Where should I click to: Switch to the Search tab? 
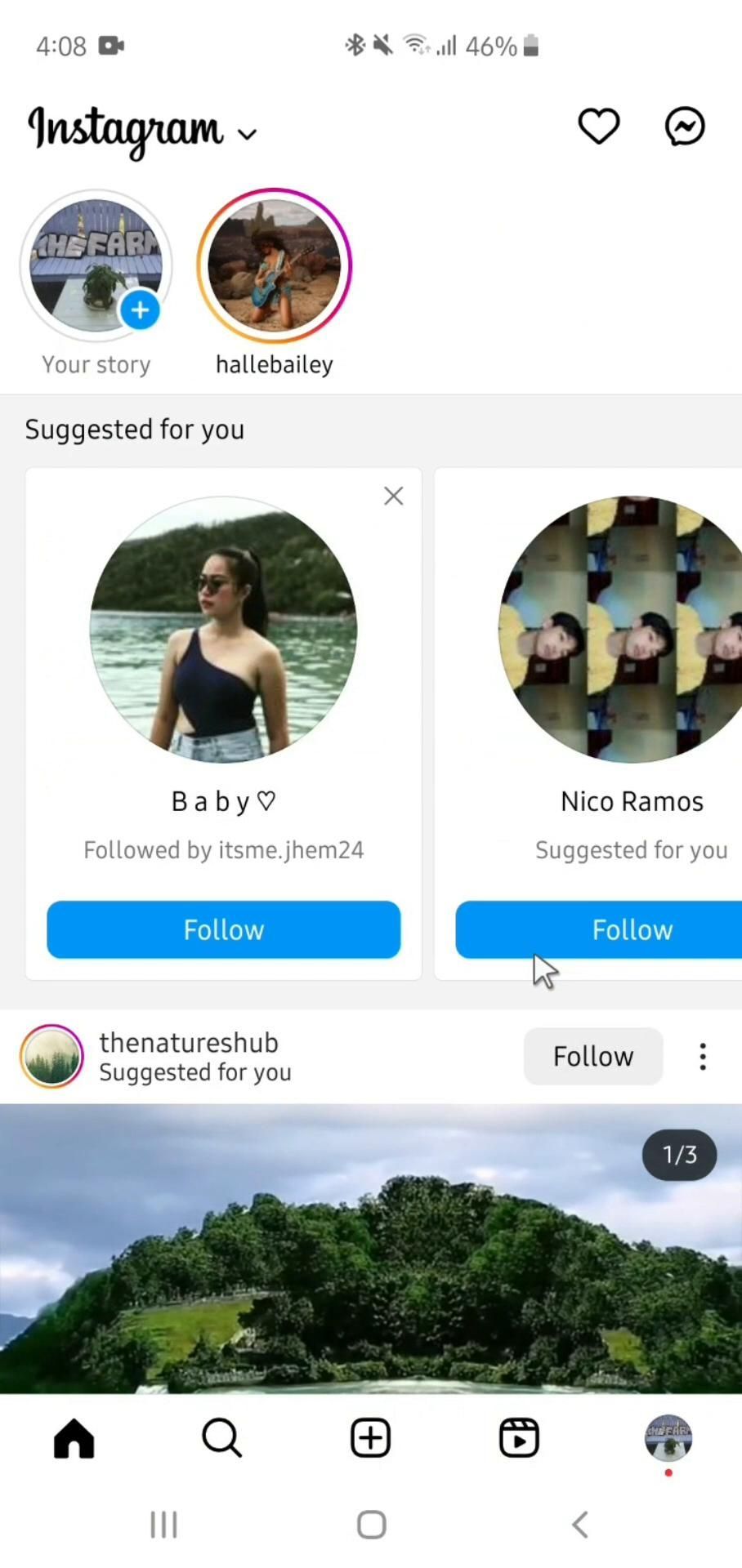[221, 1438]
